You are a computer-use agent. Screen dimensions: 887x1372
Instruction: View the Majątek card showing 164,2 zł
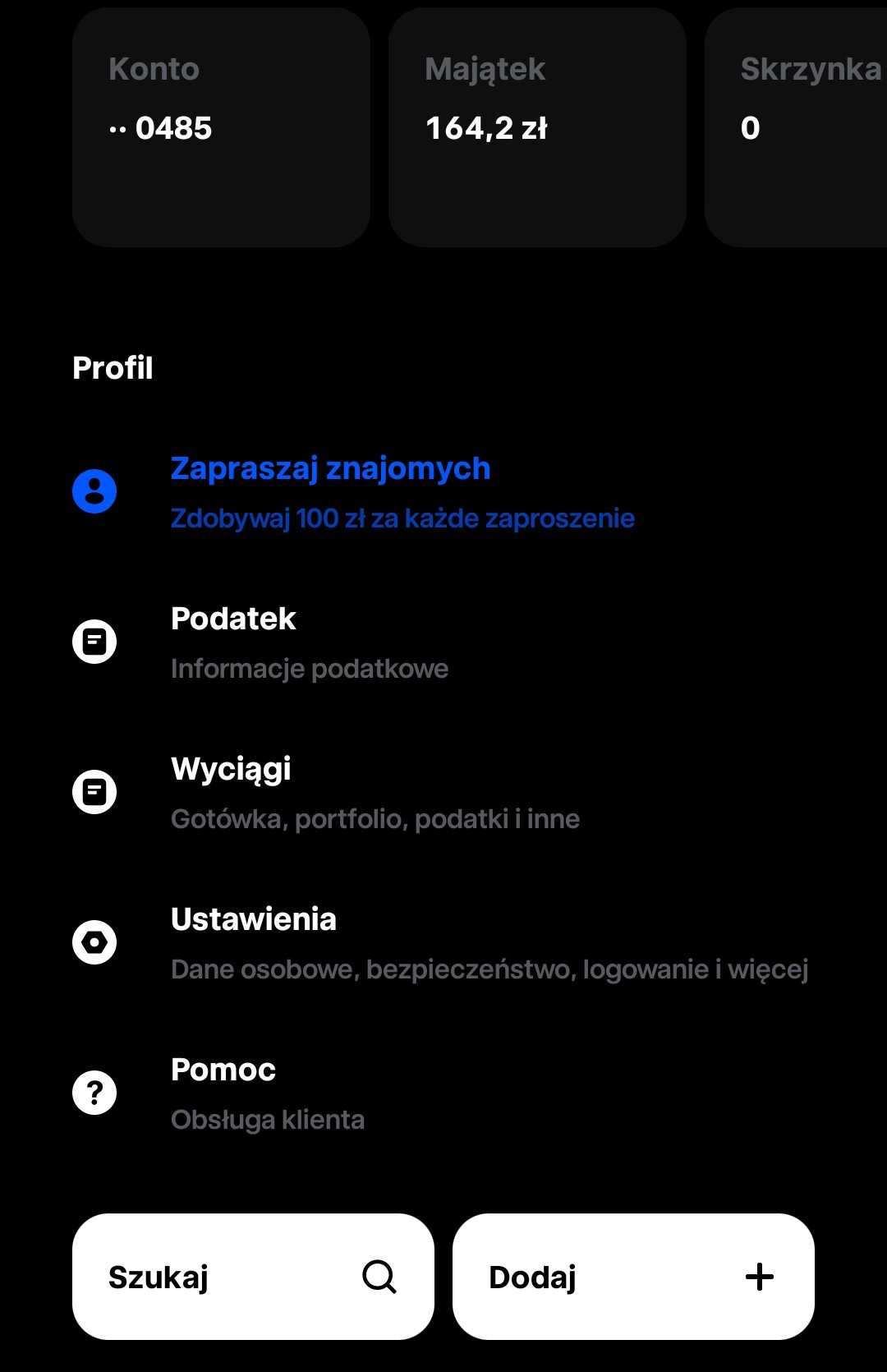tap(537, 127)
